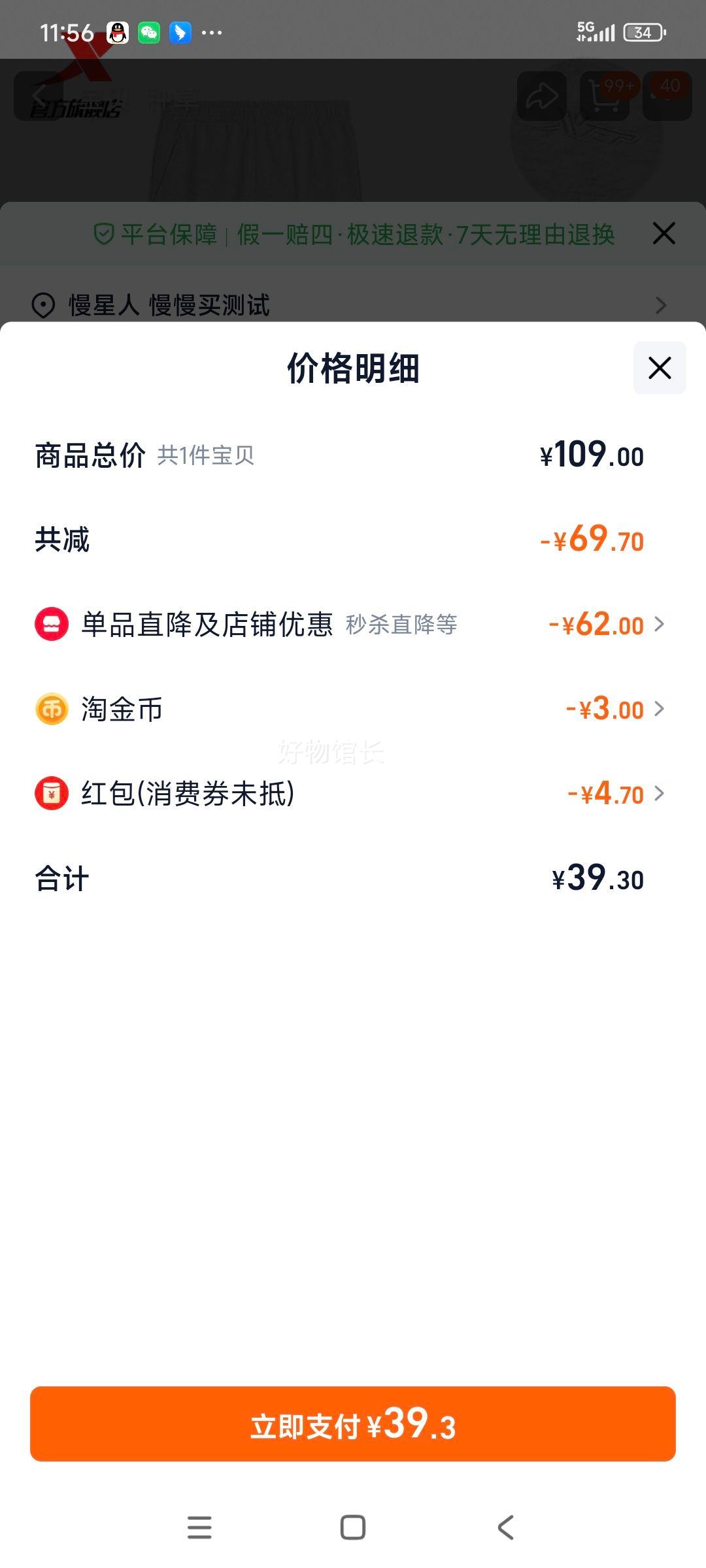Tap the QQ penguin icon in status bar
The image size is (706, 1568).
pyautogui.click(x=118, y=33)
